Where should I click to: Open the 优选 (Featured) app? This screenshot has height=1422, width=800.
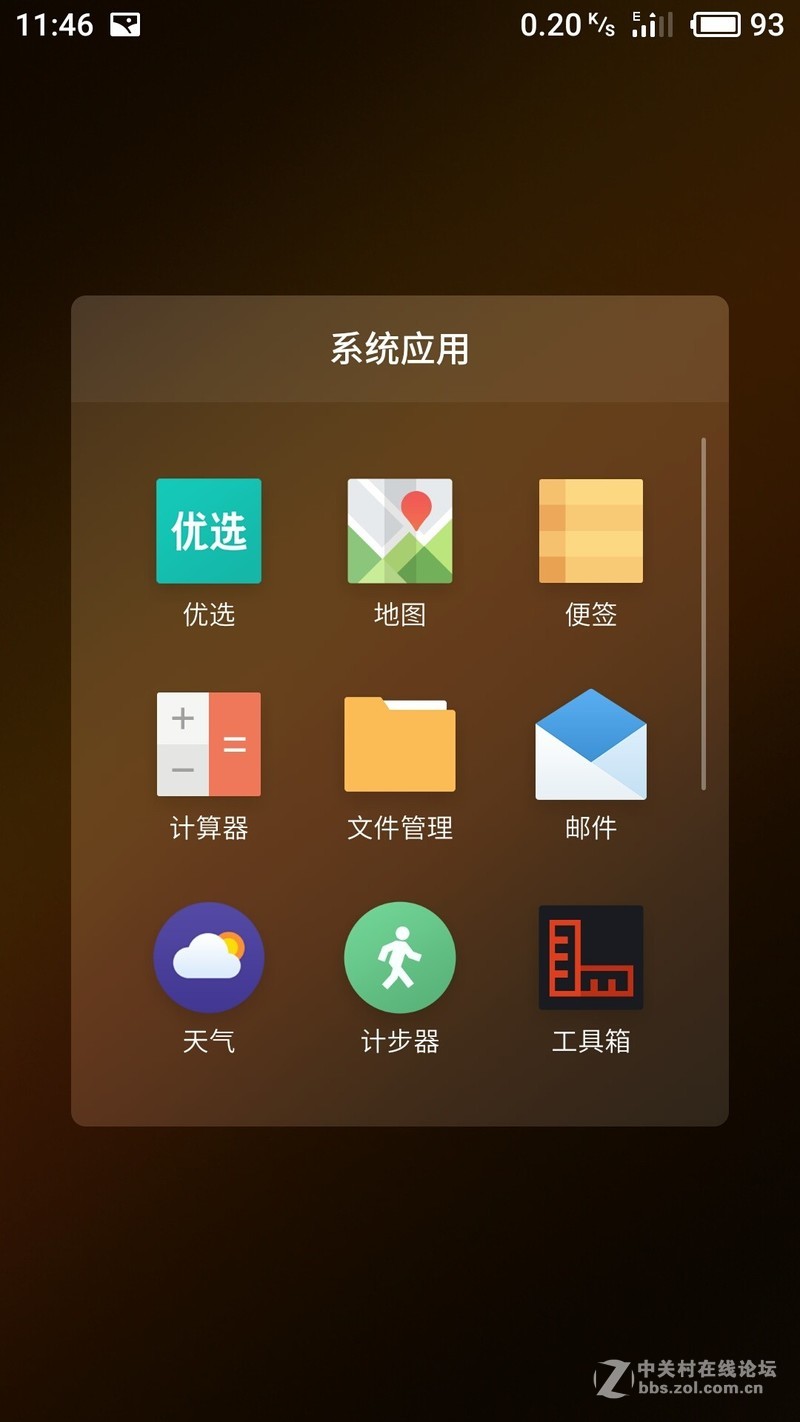pyautogui.click(x=208, y=531)
